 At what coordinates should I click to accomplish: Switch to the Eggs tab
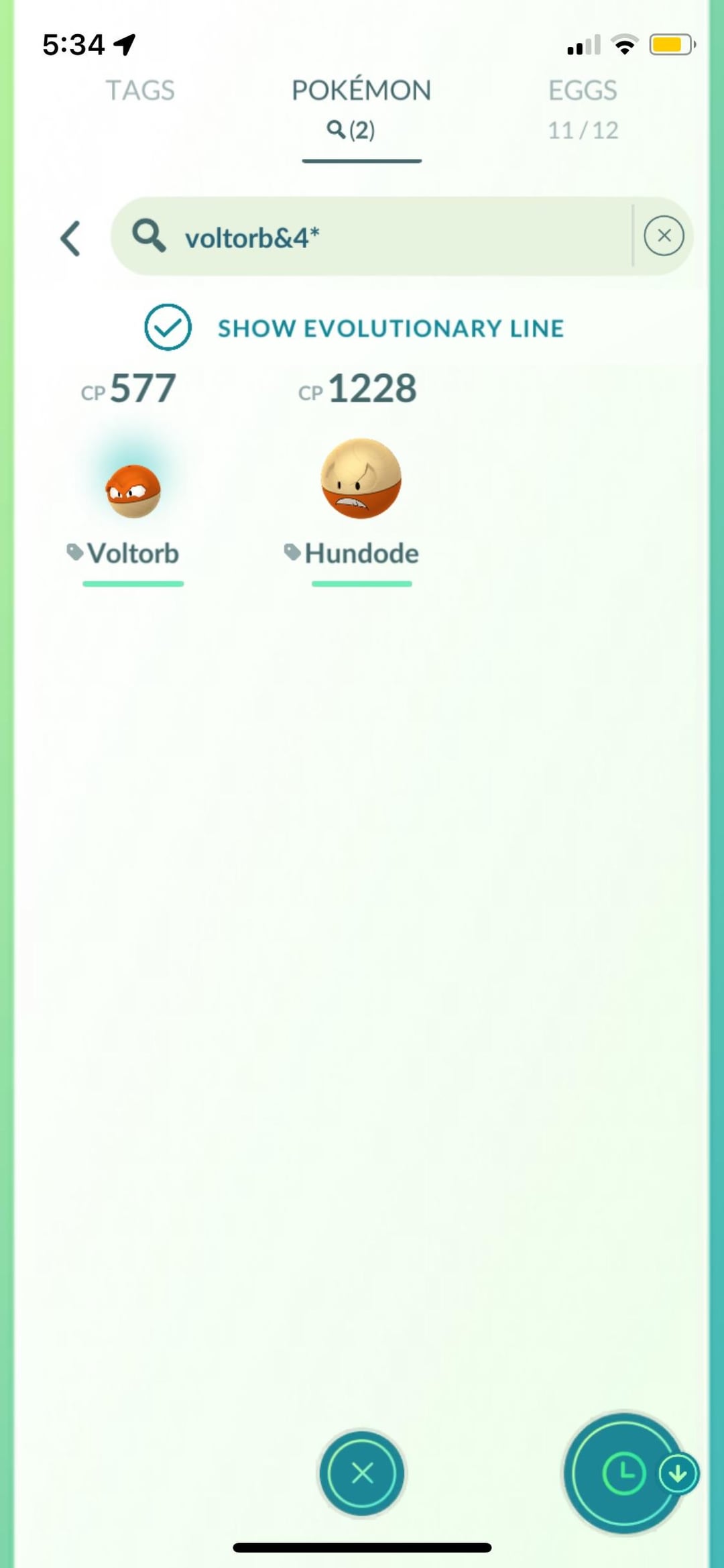click(583, 108)
